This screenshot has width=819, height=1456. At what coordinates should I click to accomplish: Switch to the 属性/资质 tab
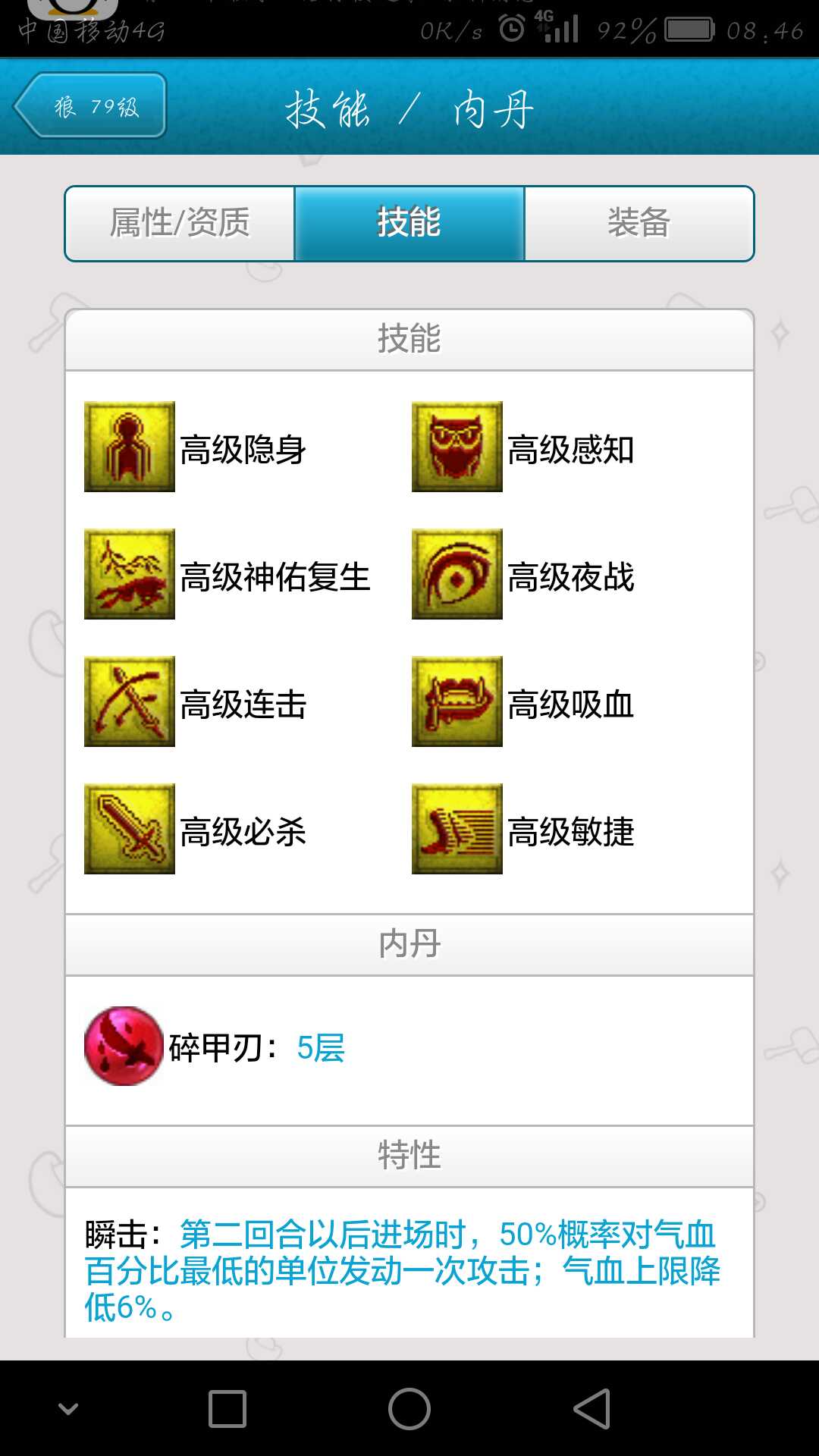(180, 224)
